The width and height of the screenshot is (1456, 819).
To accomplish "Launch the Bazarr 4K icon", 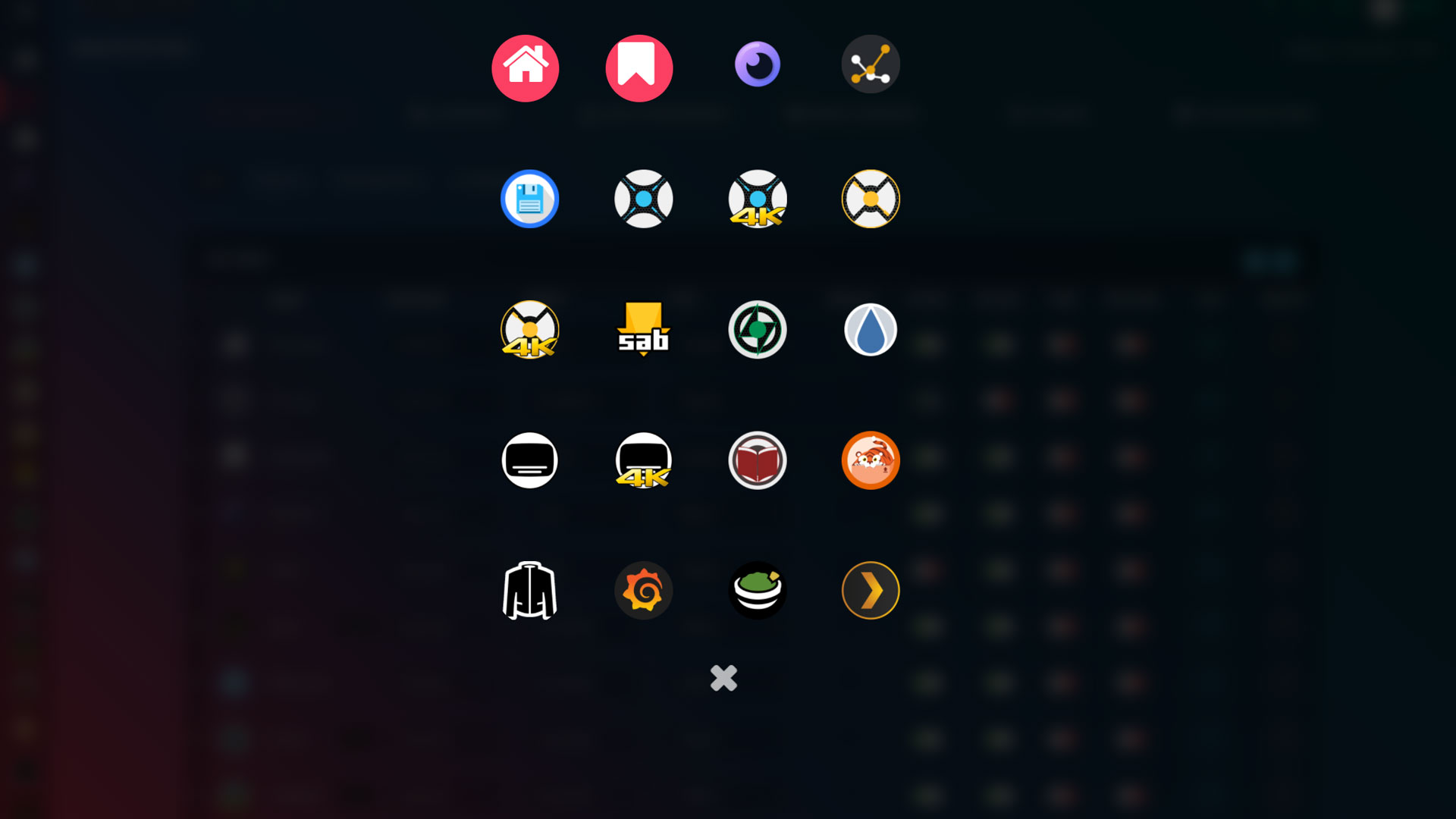I will (643, 460).
